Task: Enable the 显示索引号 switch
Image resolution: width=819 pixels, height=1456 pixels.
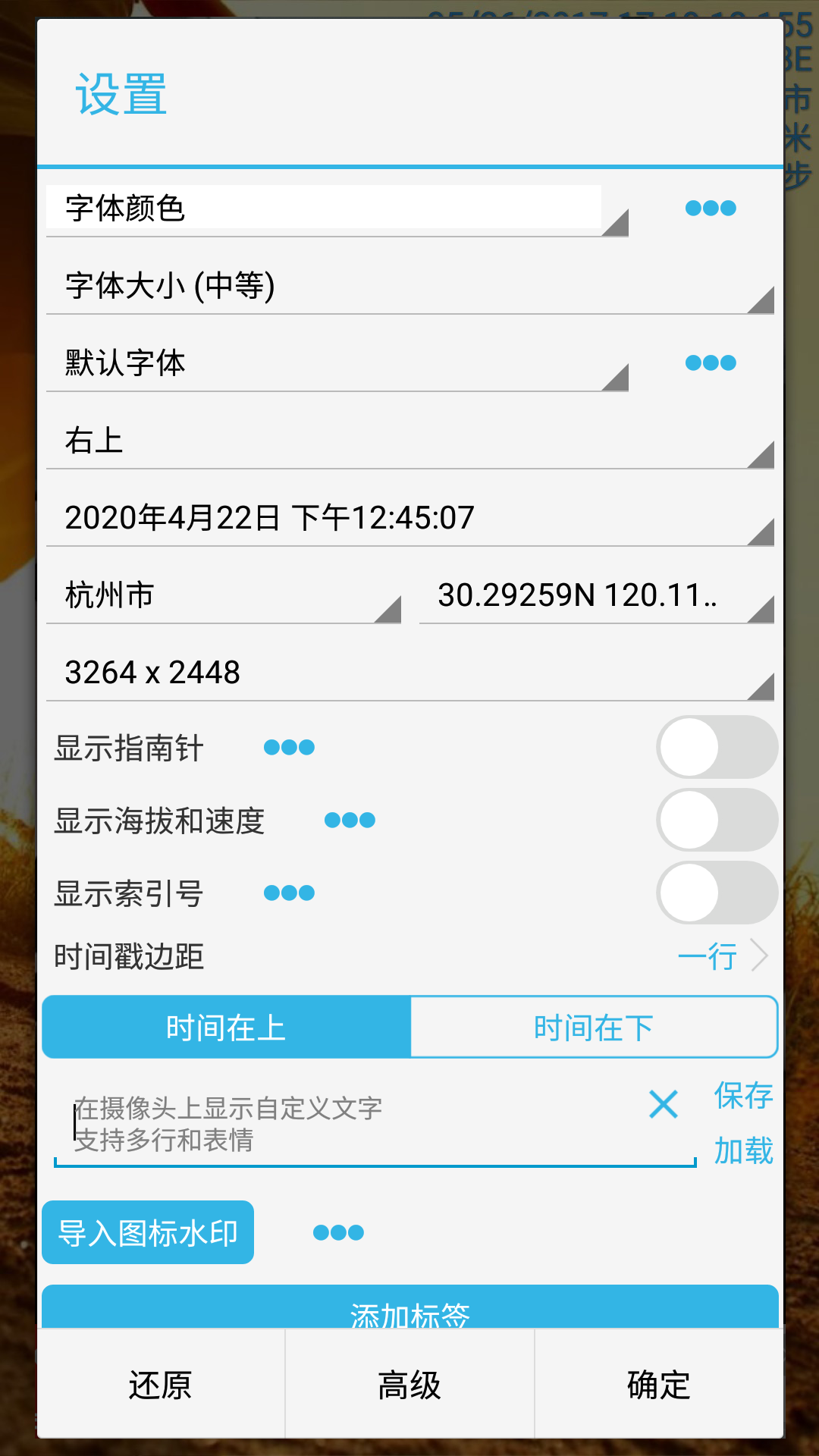Action: (717, 893)
